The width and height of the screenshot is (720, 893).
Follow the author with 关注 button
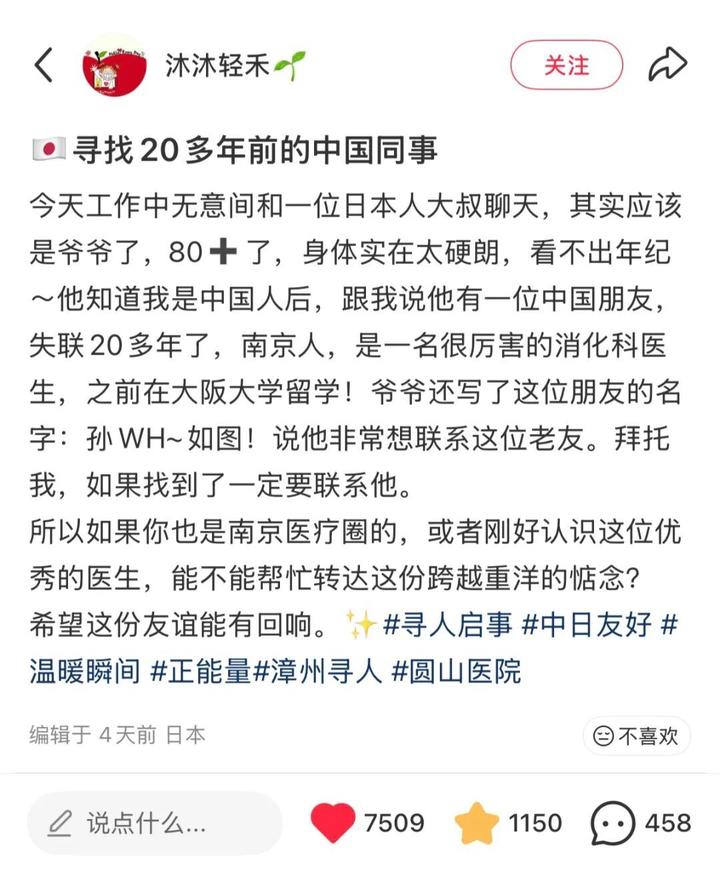point(566,66)
